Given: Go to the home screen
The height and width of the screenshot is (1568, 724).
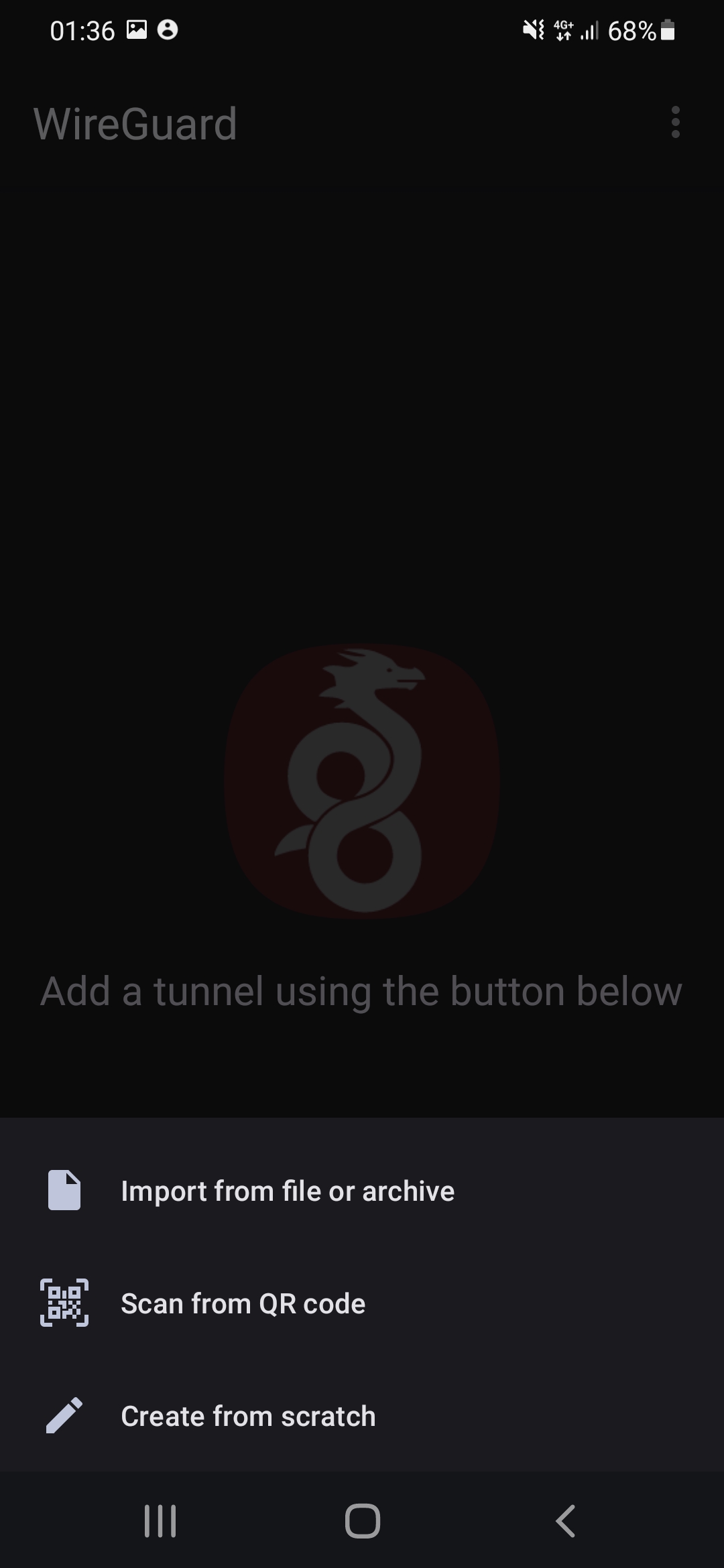Looking at the screenshot, I should 363,1520.
